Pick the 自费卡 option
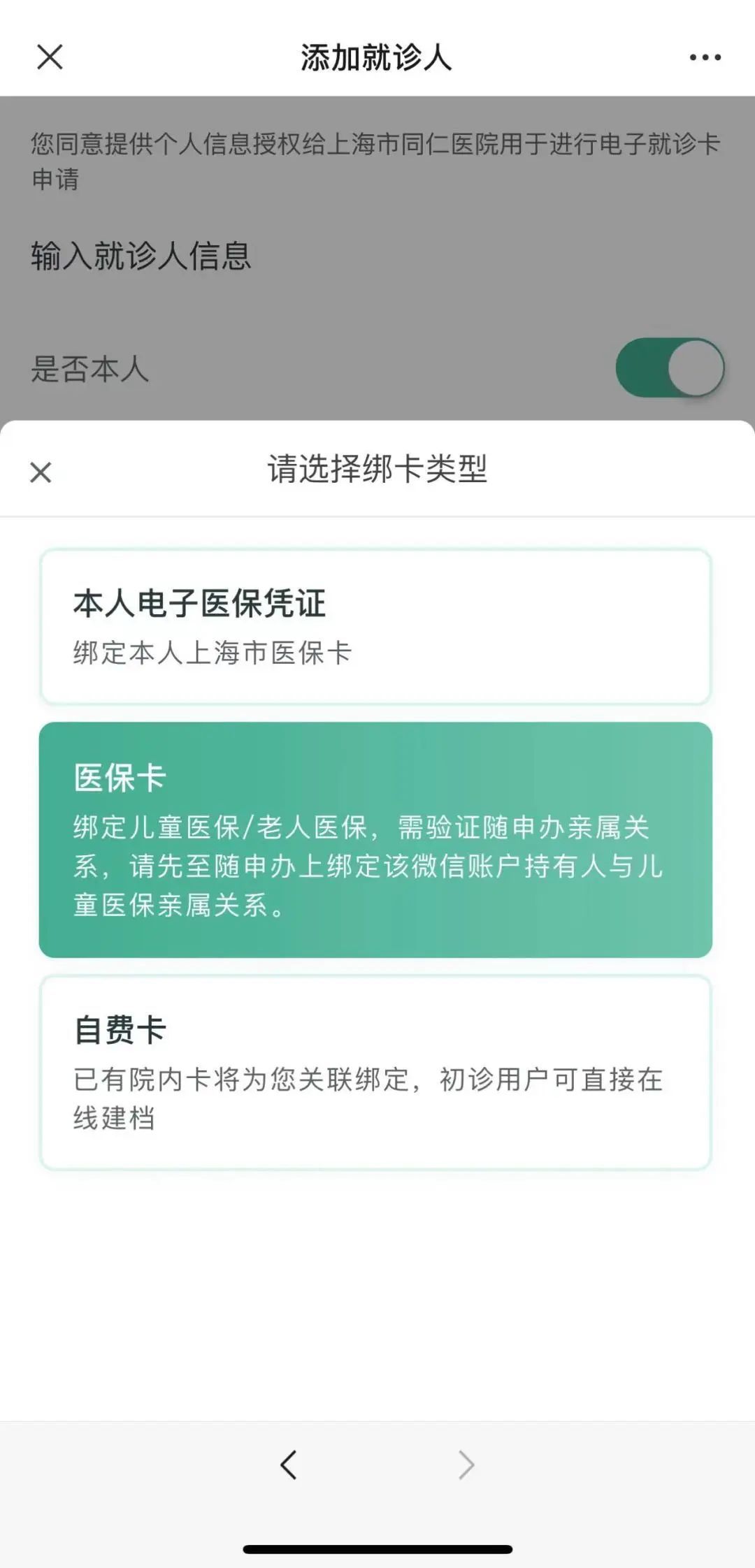The image size is (755, 1568). point(375,1073)
